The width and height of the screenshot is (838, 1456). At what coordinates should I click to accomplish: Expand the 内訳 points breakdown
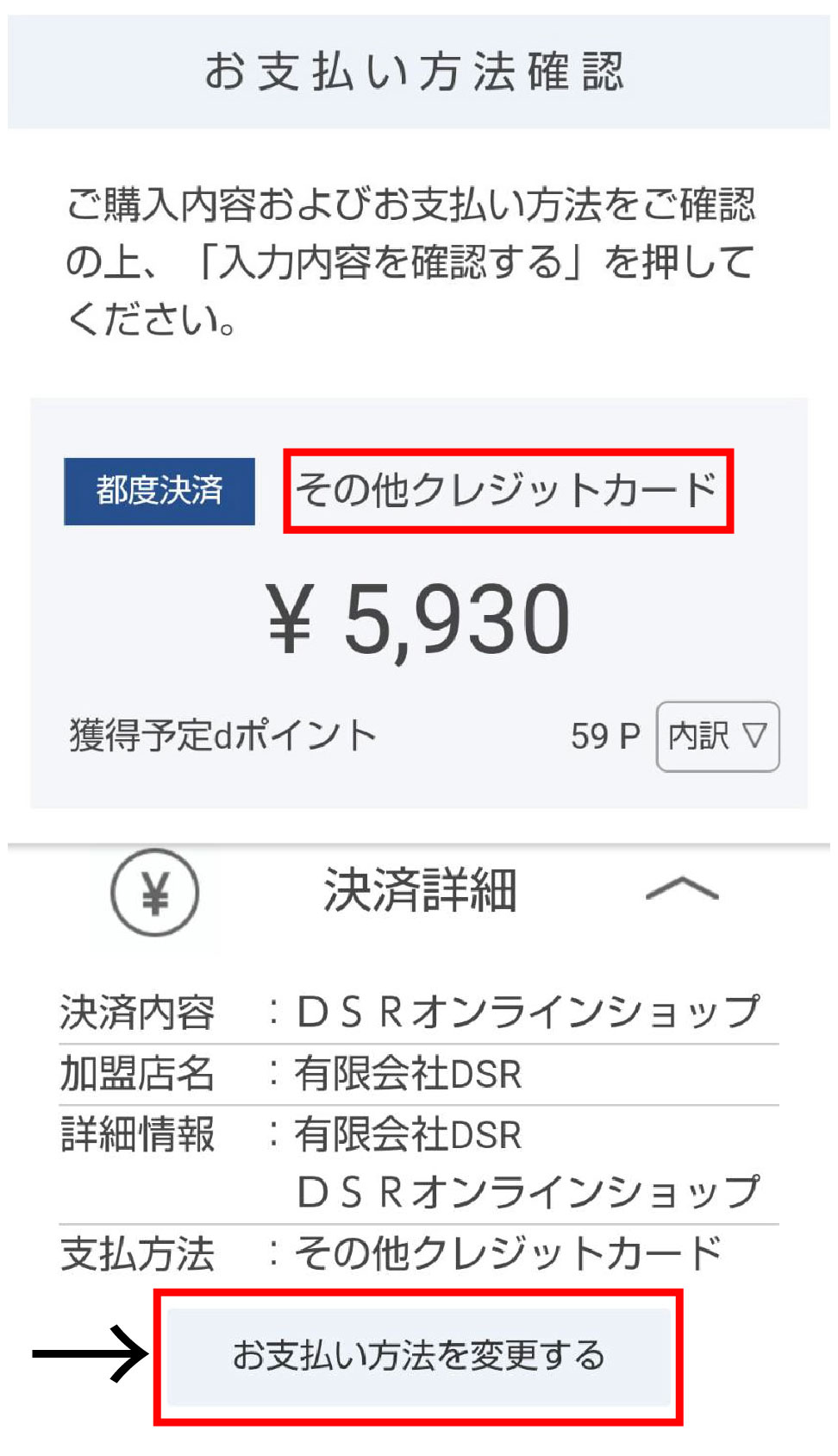pyautogui.click(x=717, y=736)
